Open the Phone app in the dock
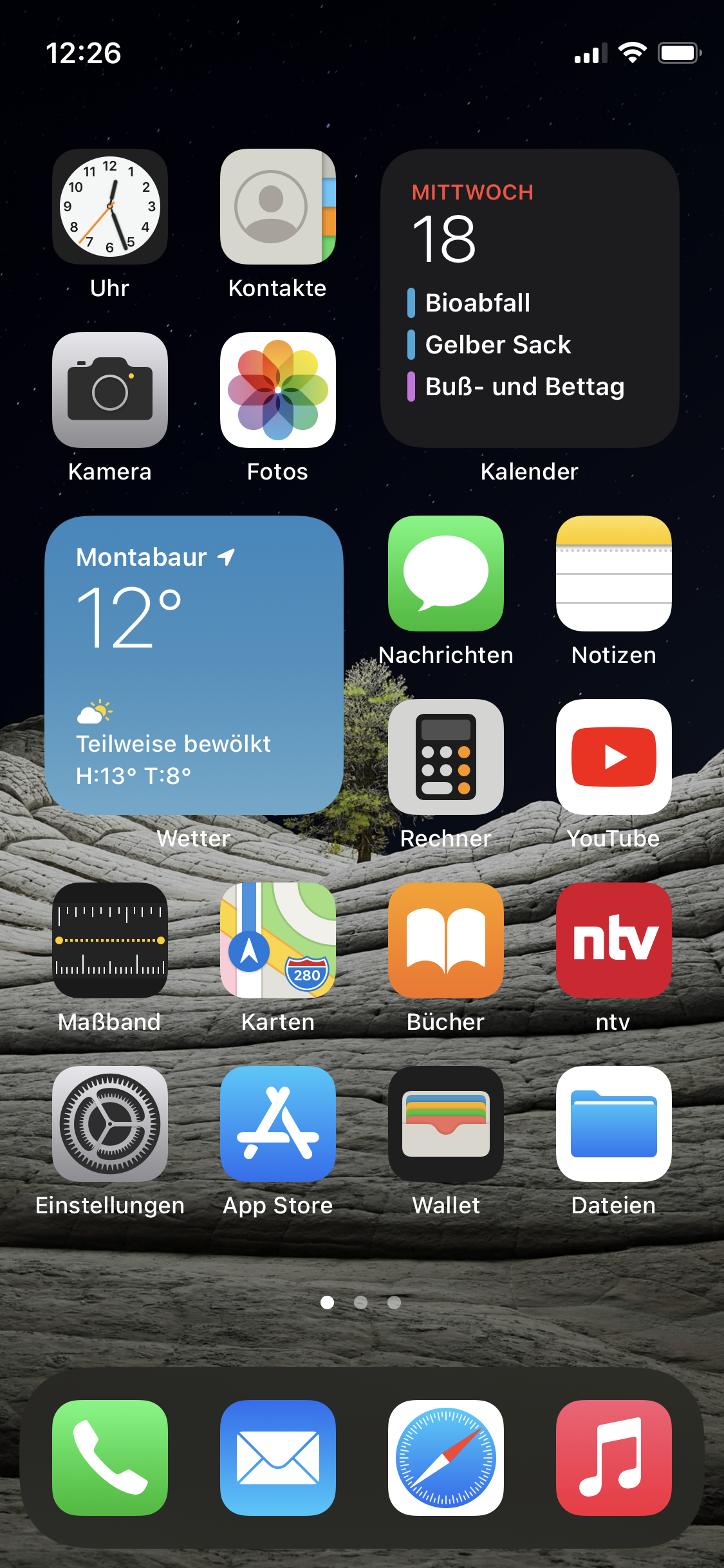 point(110,1458)
